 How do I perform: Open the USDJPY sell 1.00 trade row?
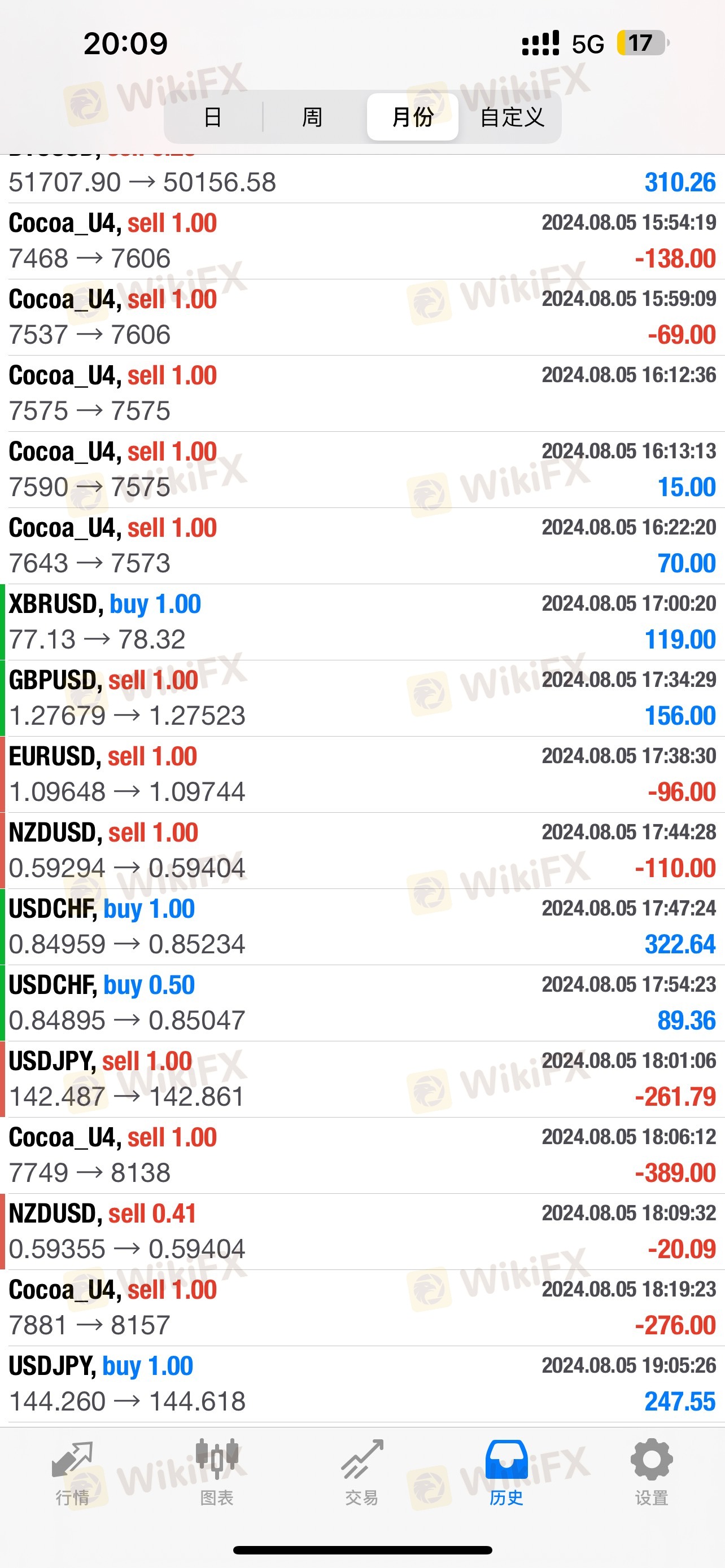pyautogui.click(x=362, y=1079)
